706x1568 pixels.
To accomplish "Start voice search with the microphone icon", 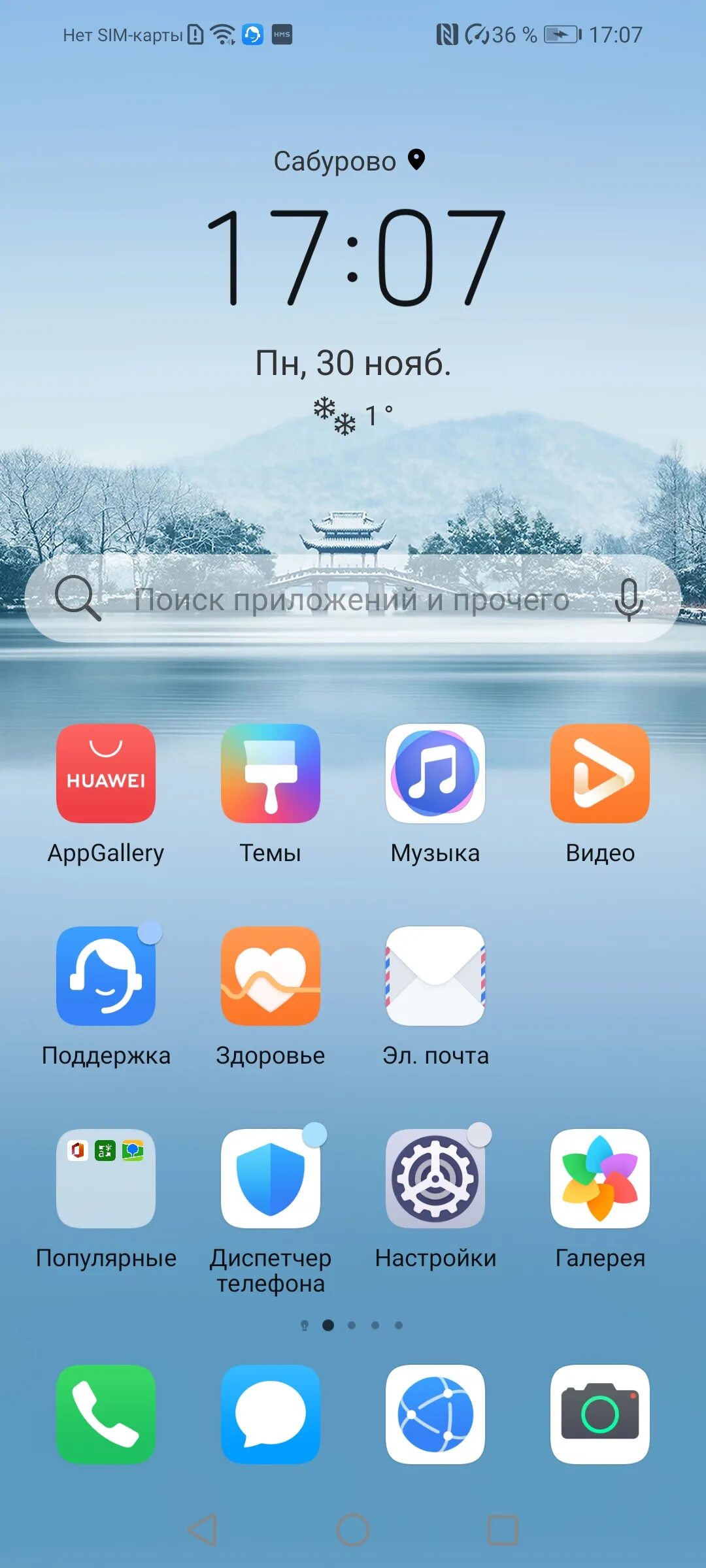I will [629, 599].
